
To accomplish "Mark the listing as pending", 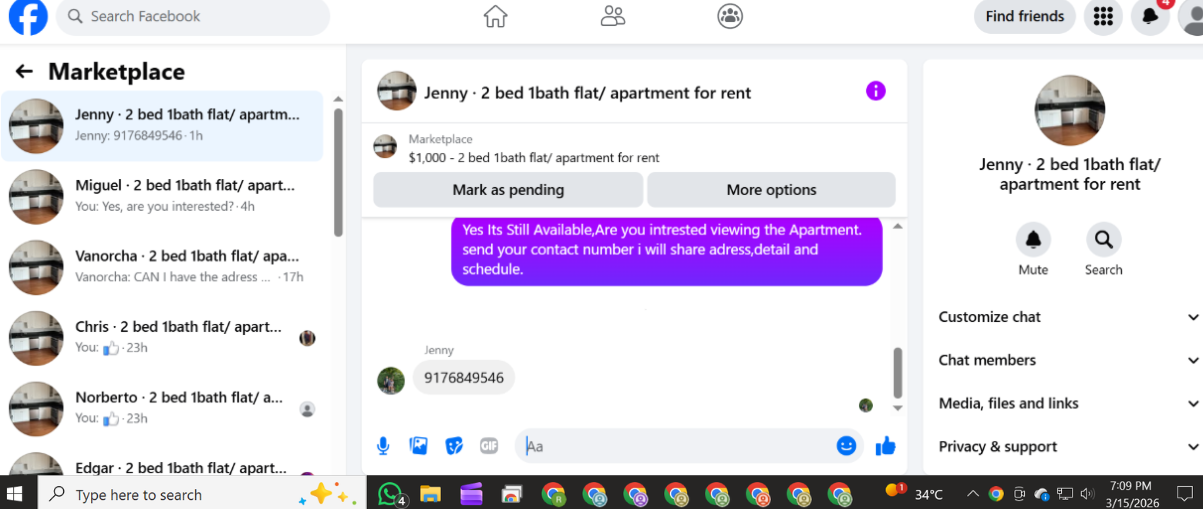I will click(508, 190).
